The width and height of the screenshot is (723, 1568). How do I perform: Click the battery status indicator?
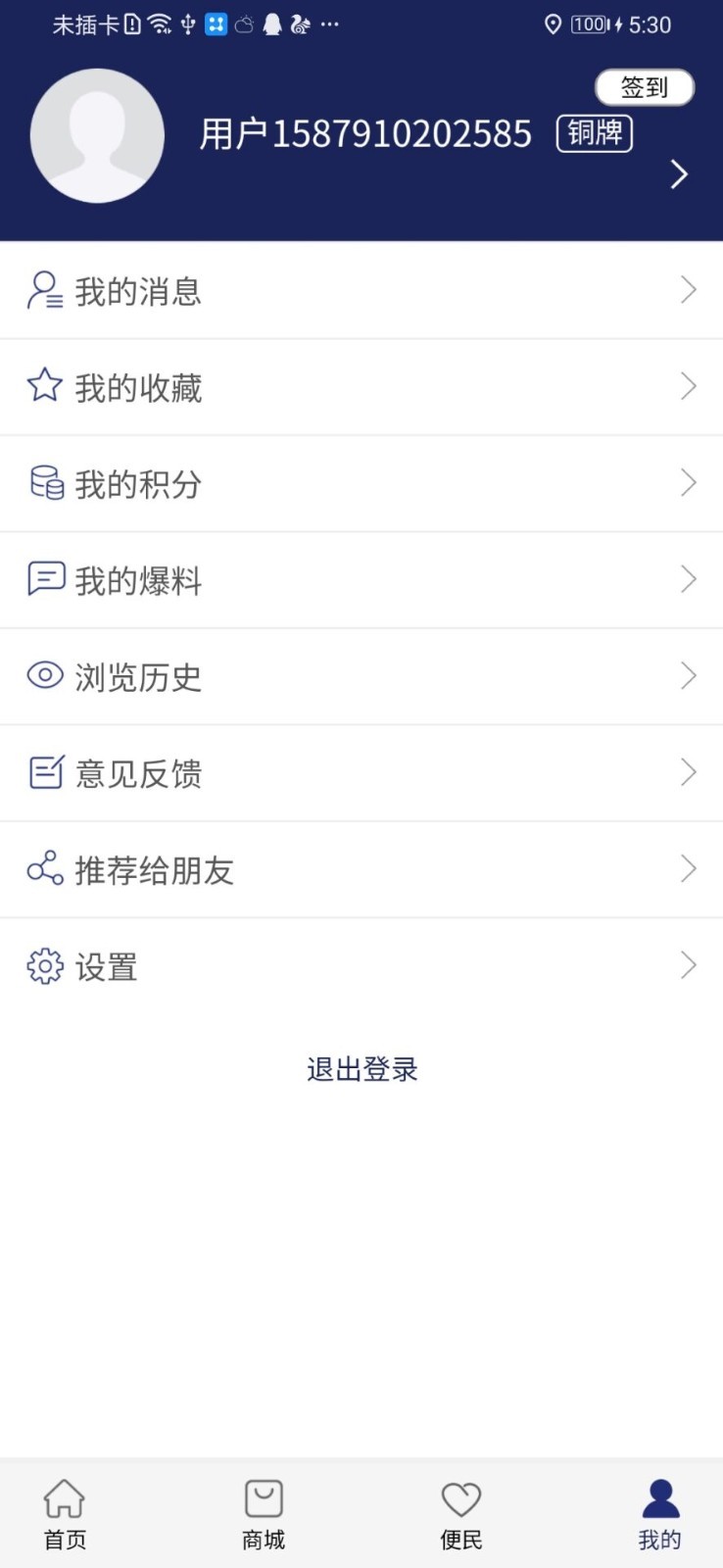coord(588,24)
